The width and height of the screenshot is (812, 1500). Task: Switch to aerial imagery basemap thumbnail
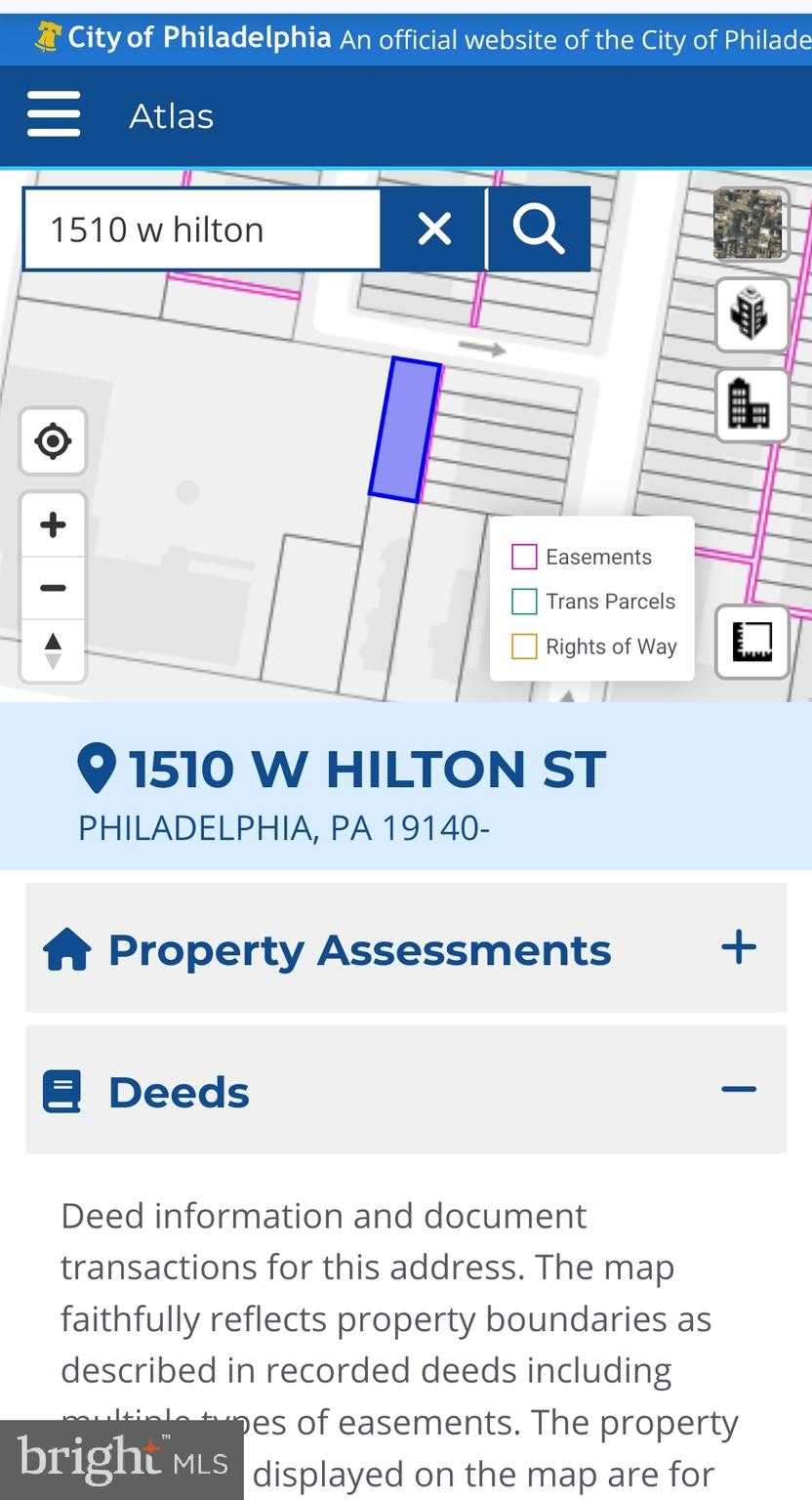pos(751,226)
